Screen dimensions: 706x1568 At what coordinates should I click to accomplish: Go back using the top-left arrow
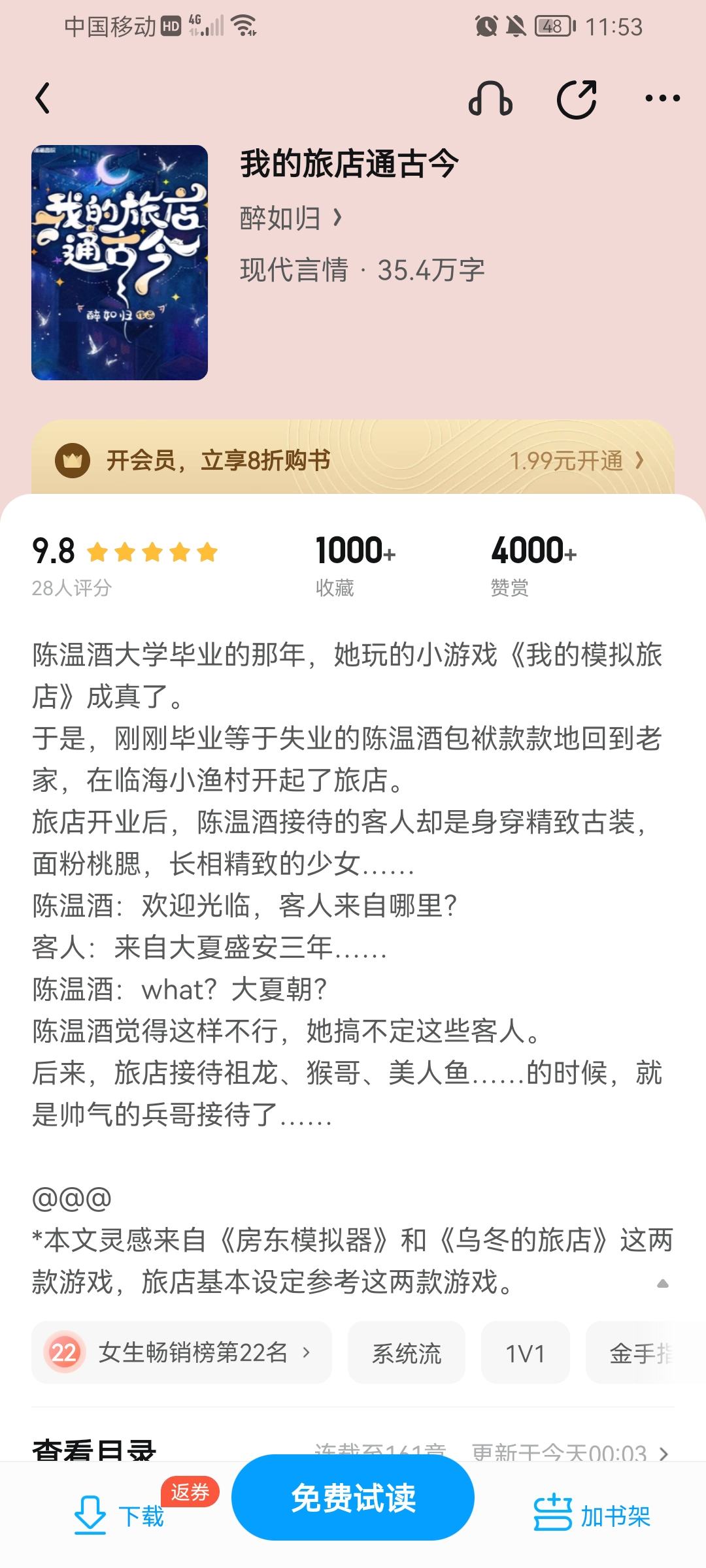click(42, 99)
